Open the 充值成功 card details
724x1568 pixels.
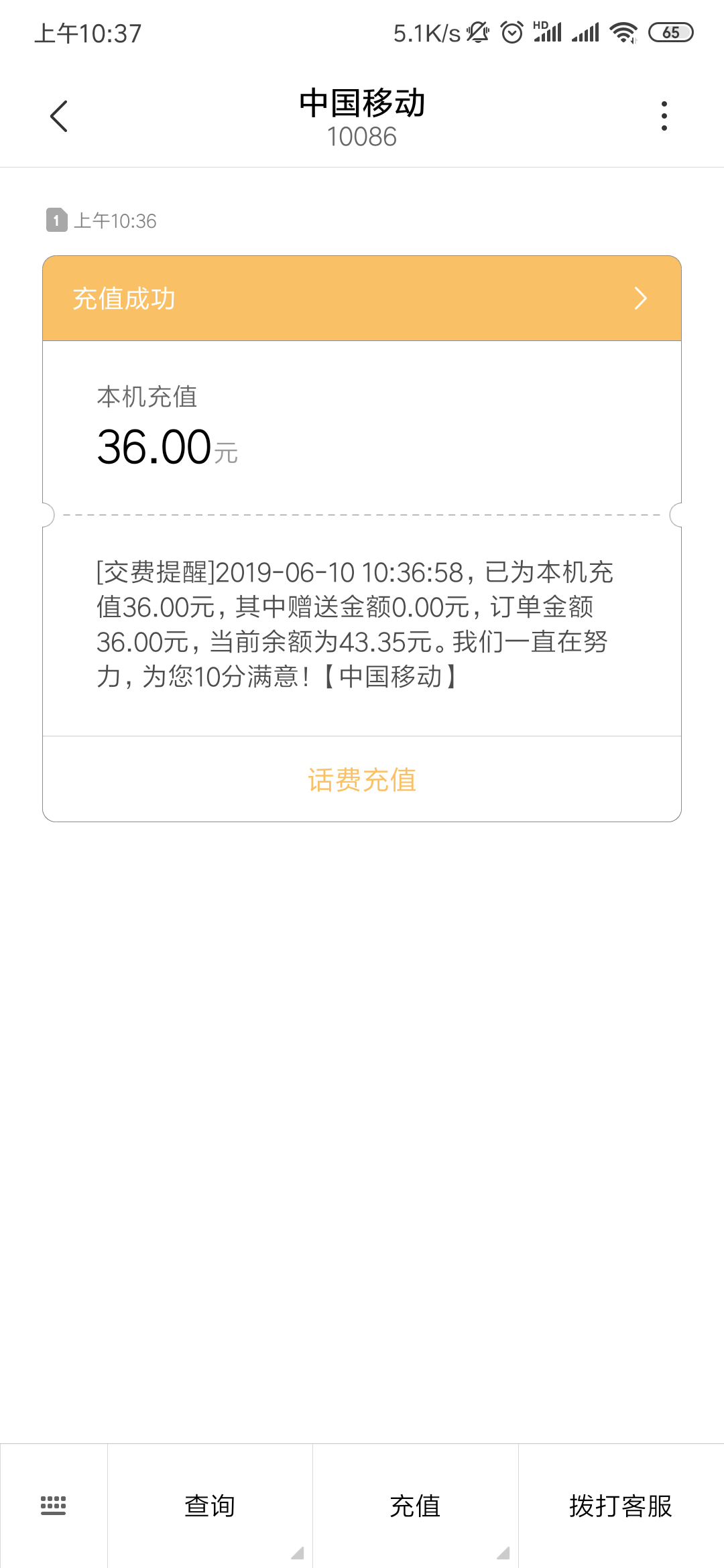(362, 299)
